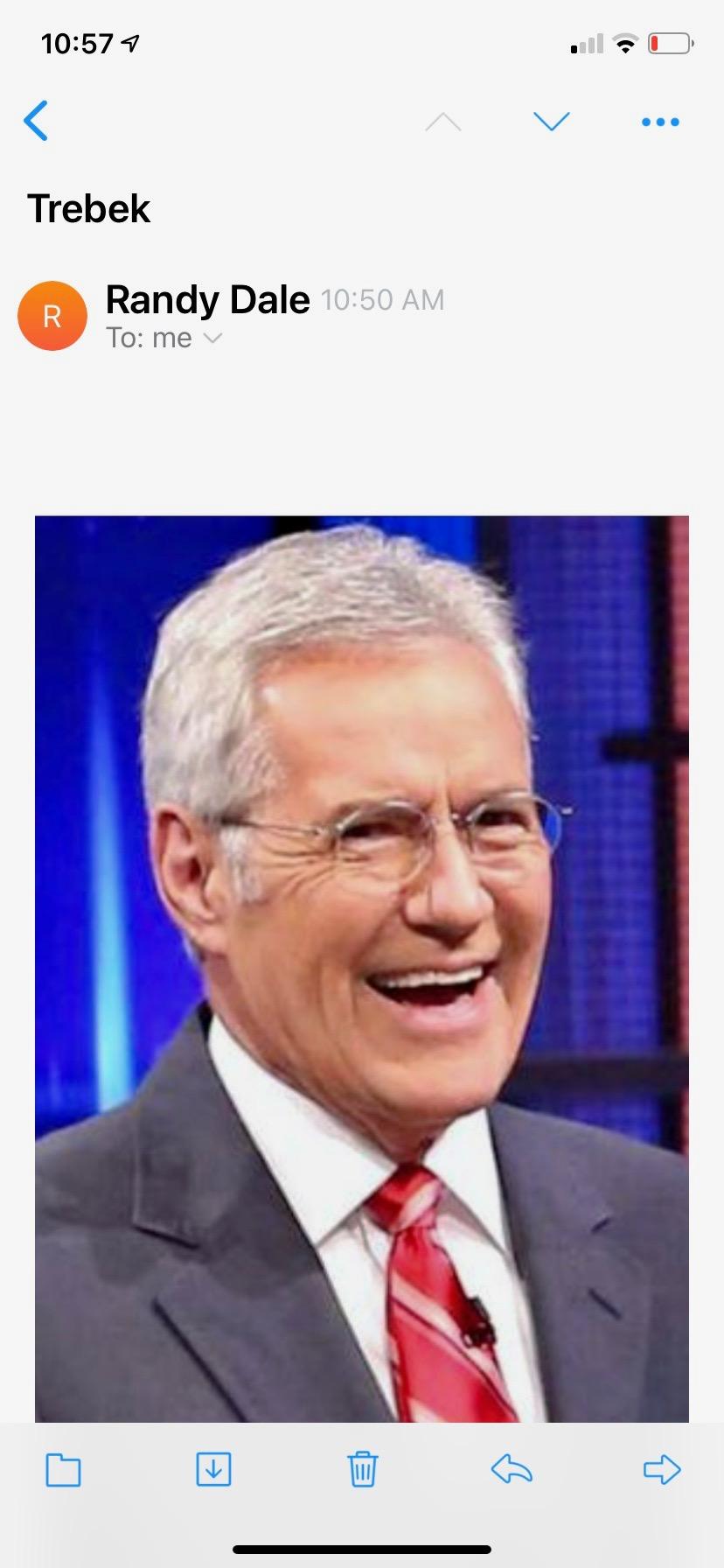This screenshot has width=724, height=1568.
Task: Delete this email with the trash icon
Action: (363, 1469)
